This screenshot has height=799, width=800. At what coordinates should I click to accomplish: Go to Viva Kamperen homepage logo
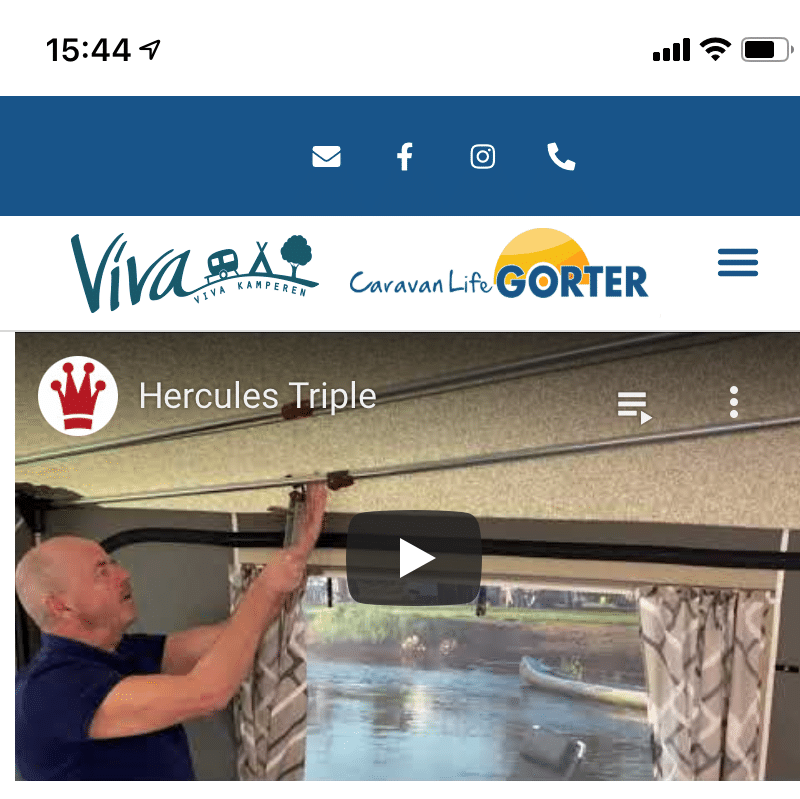195,271
